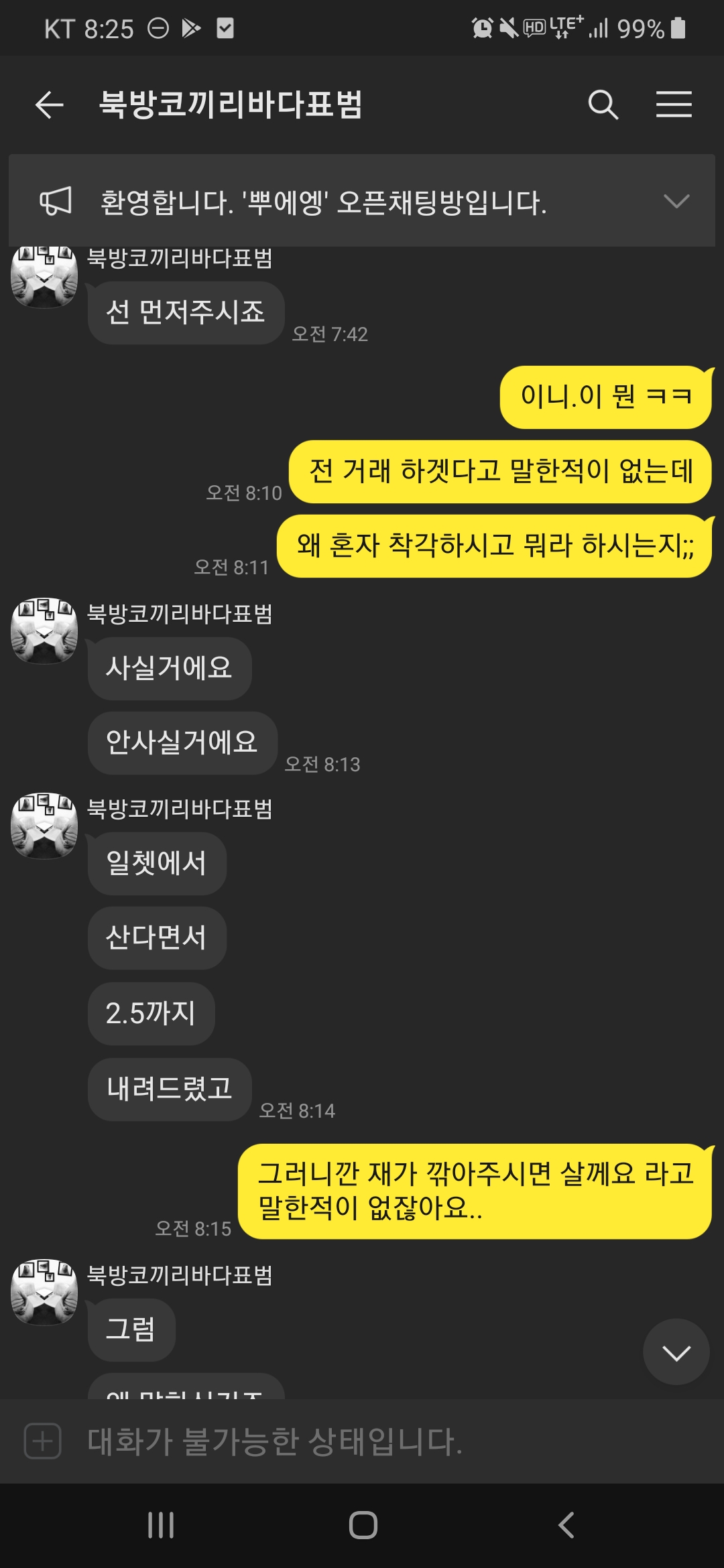
Task: Search within this chat
Action: [603, 105]
